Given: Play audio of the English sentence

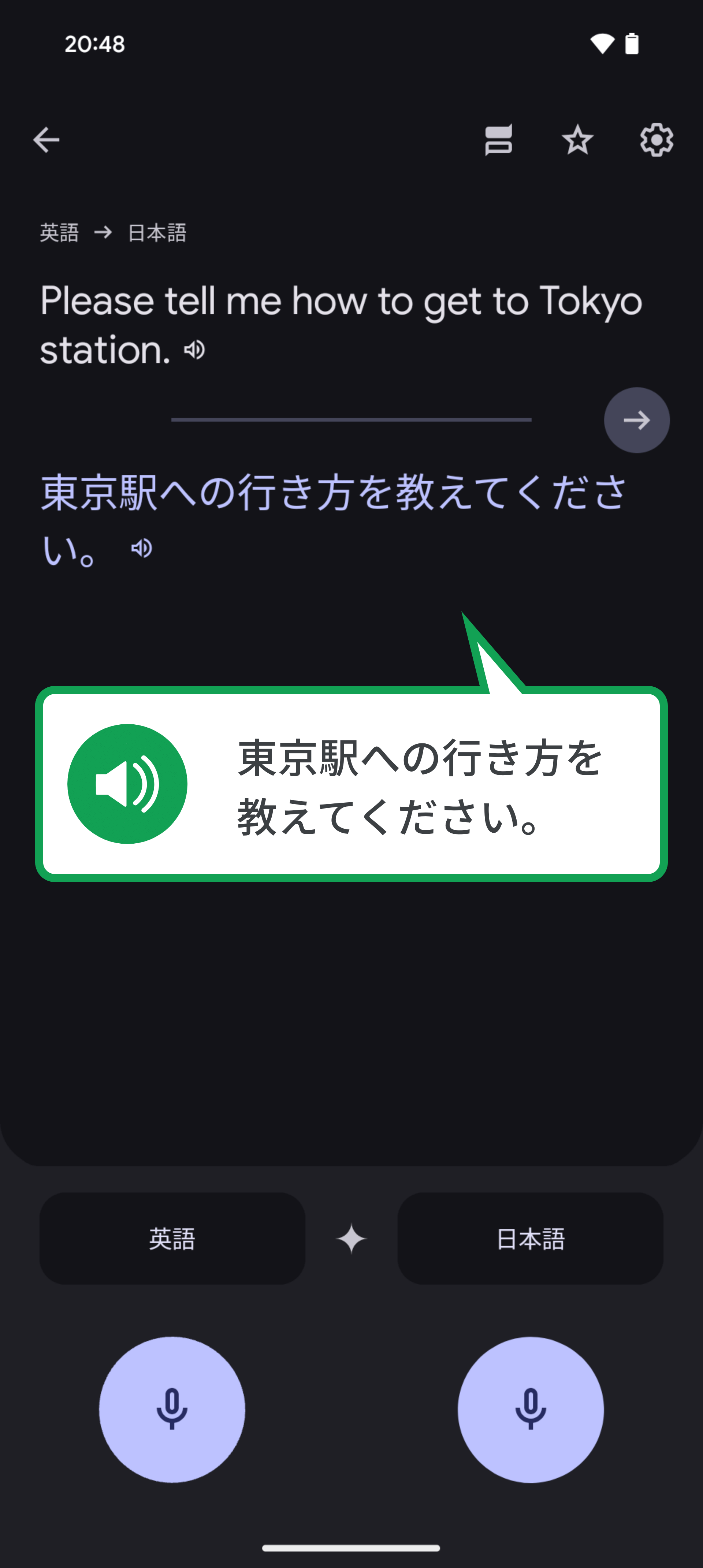Looking at the screenshot, I should 195,350.
